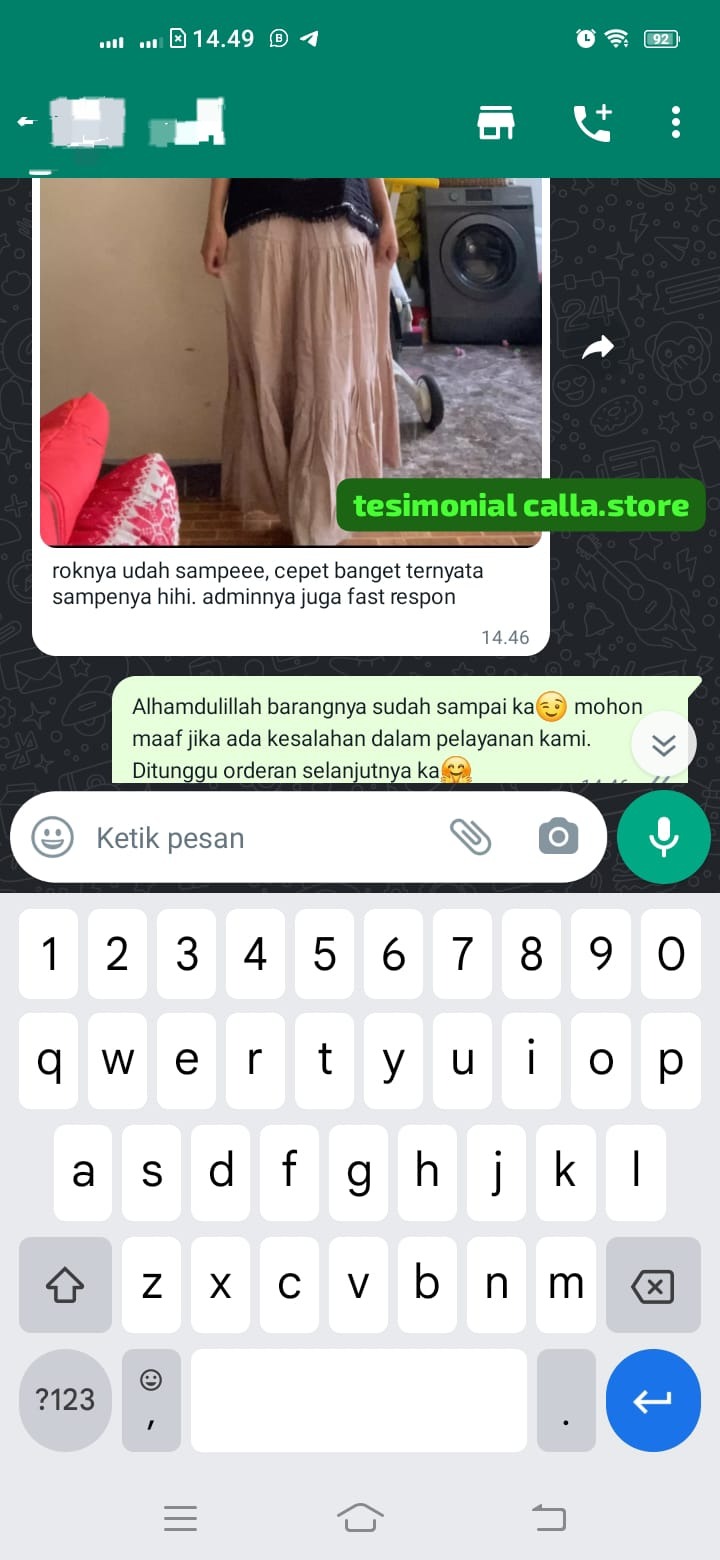The height and width of the screenshot is (1560, 720).
Task: Hit the backspace key on keyboard
Action: 653,1286
